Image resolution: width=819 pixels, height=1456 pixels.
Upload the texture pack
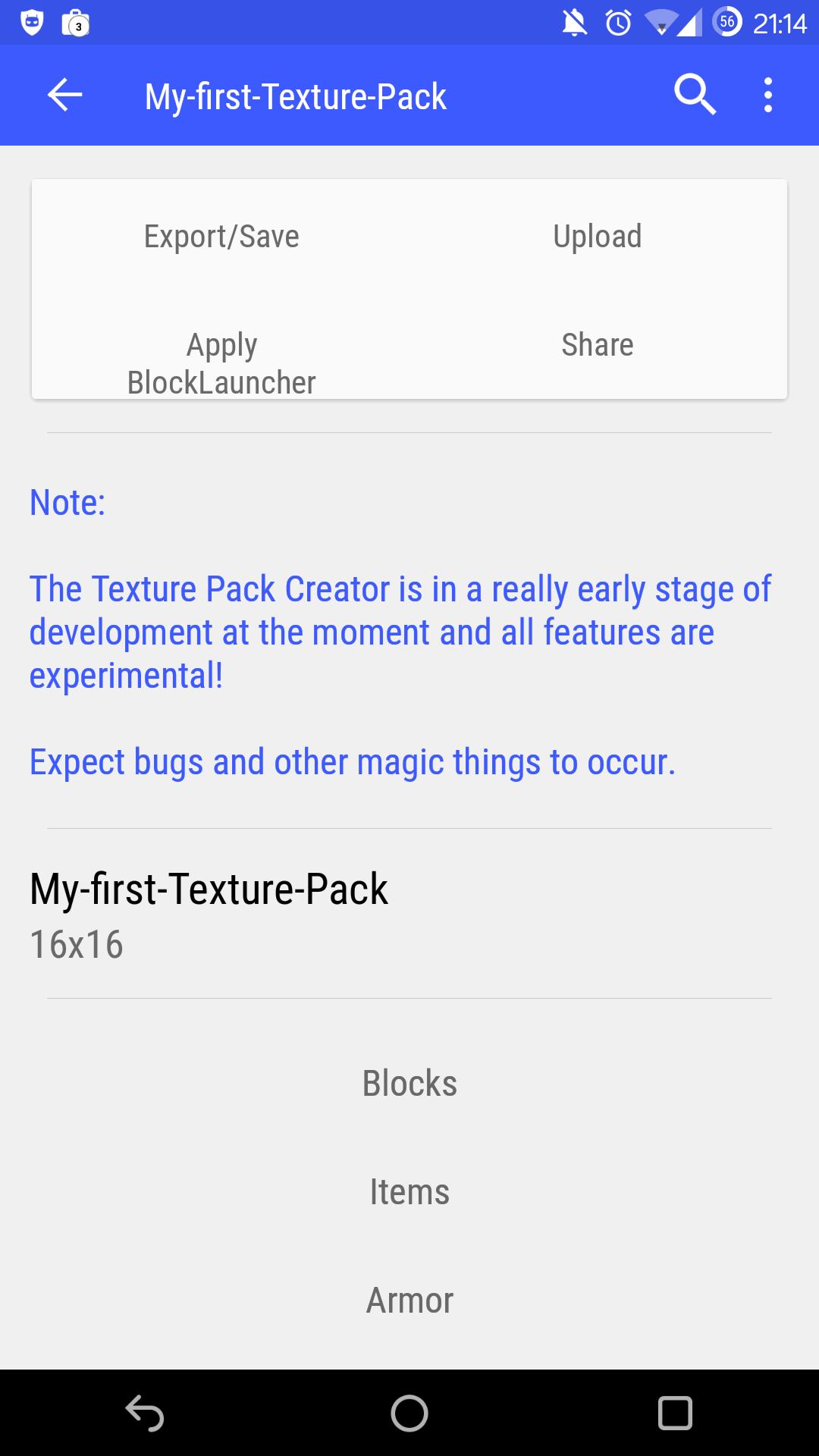(597, 237)
